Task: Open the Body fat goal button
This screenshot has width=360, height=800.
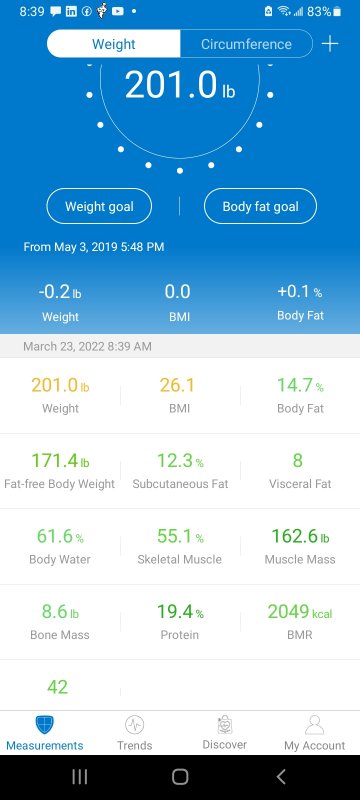Action: 260,207
